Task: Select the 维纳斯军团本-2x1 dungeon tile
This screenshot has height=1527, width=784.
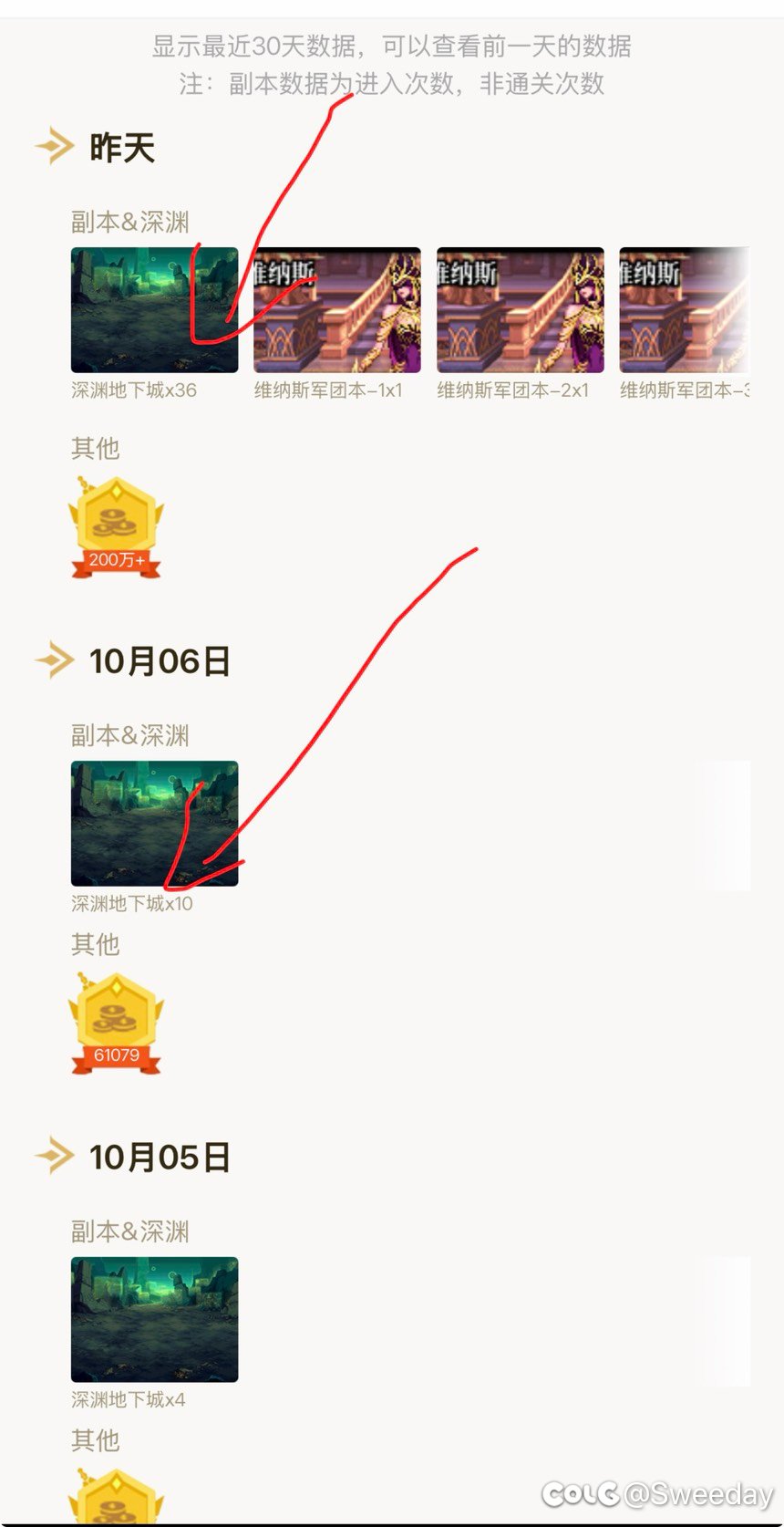Action: point(520,310)
